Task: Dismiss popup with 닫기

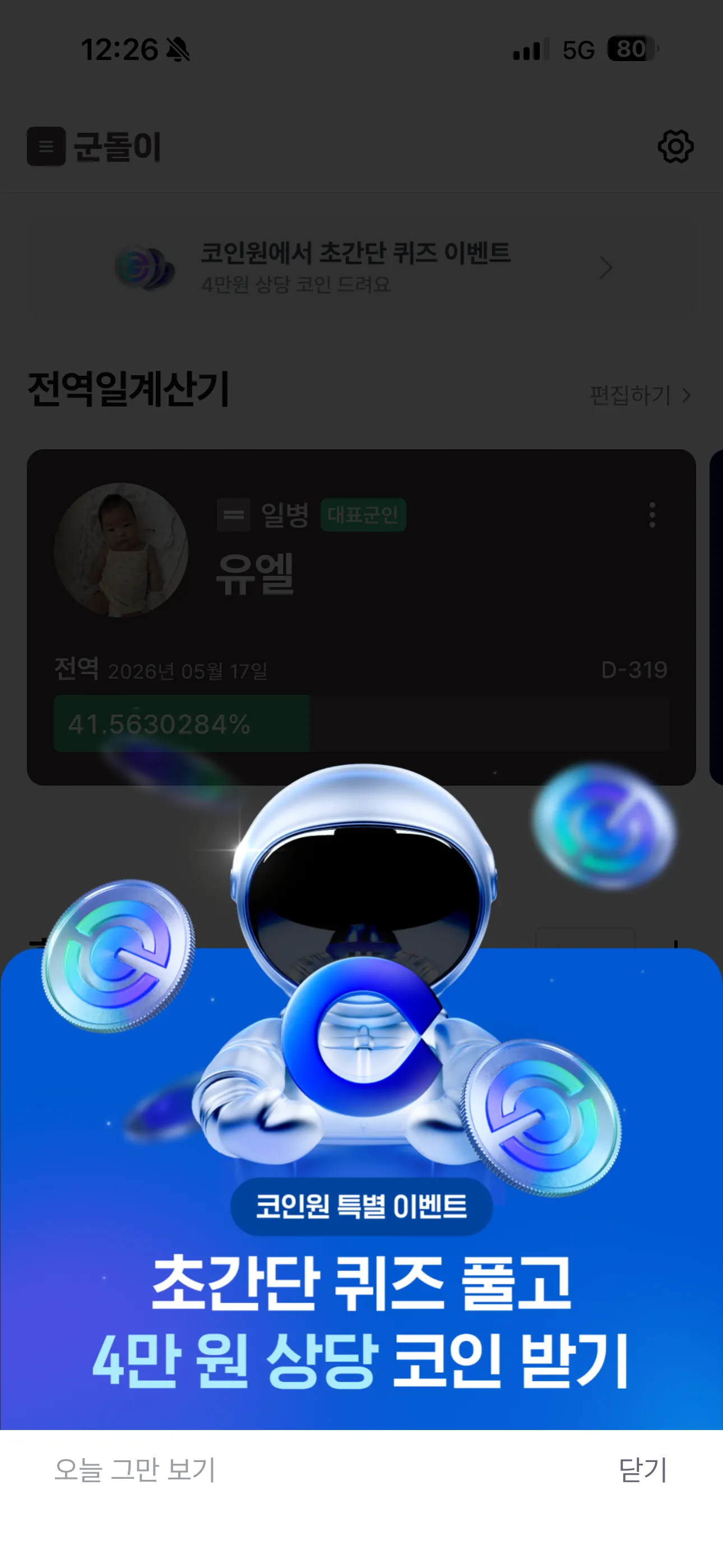Action: 643,1470
